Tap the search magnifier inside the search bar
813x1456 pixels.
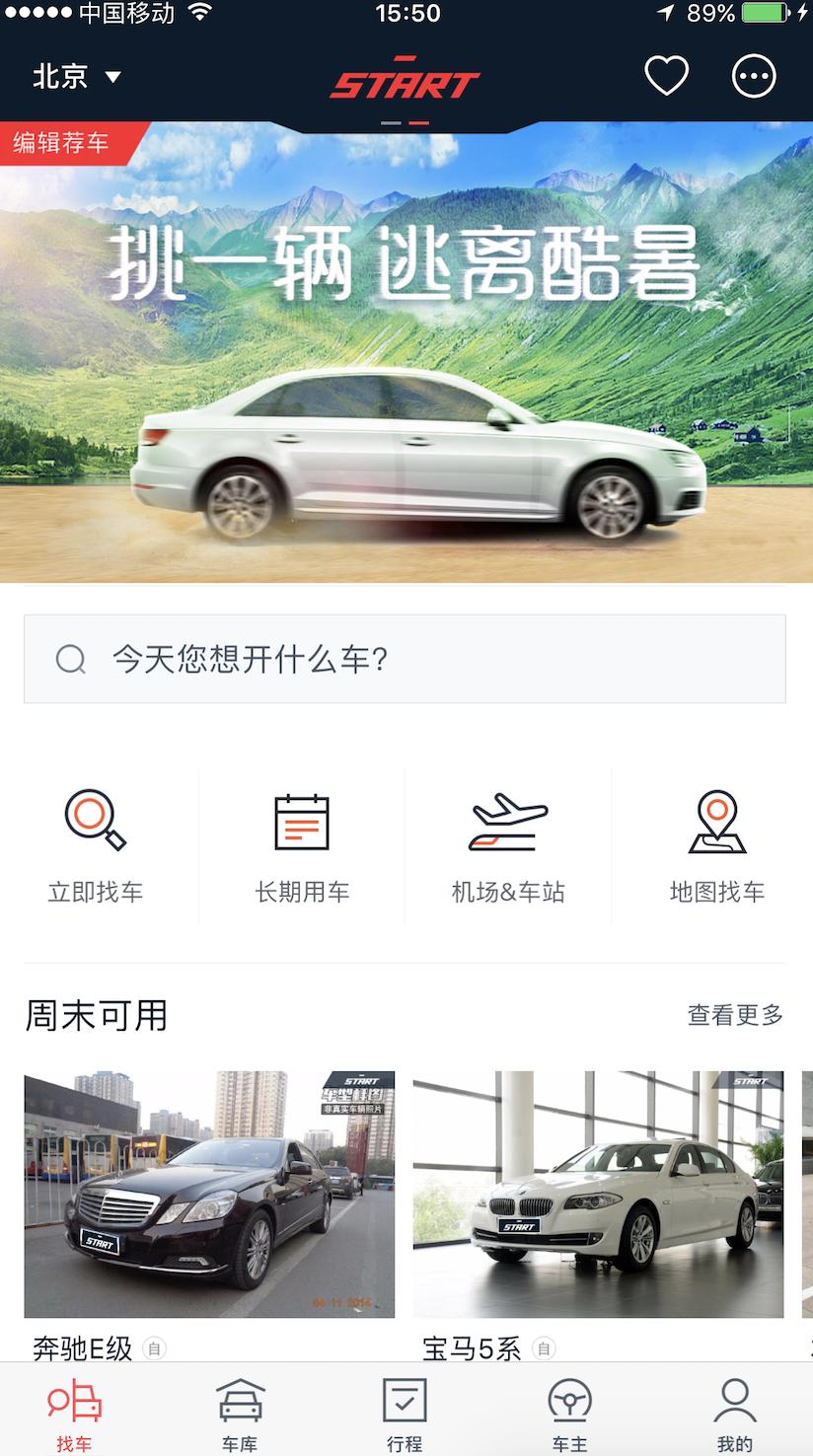click(69, 657)
